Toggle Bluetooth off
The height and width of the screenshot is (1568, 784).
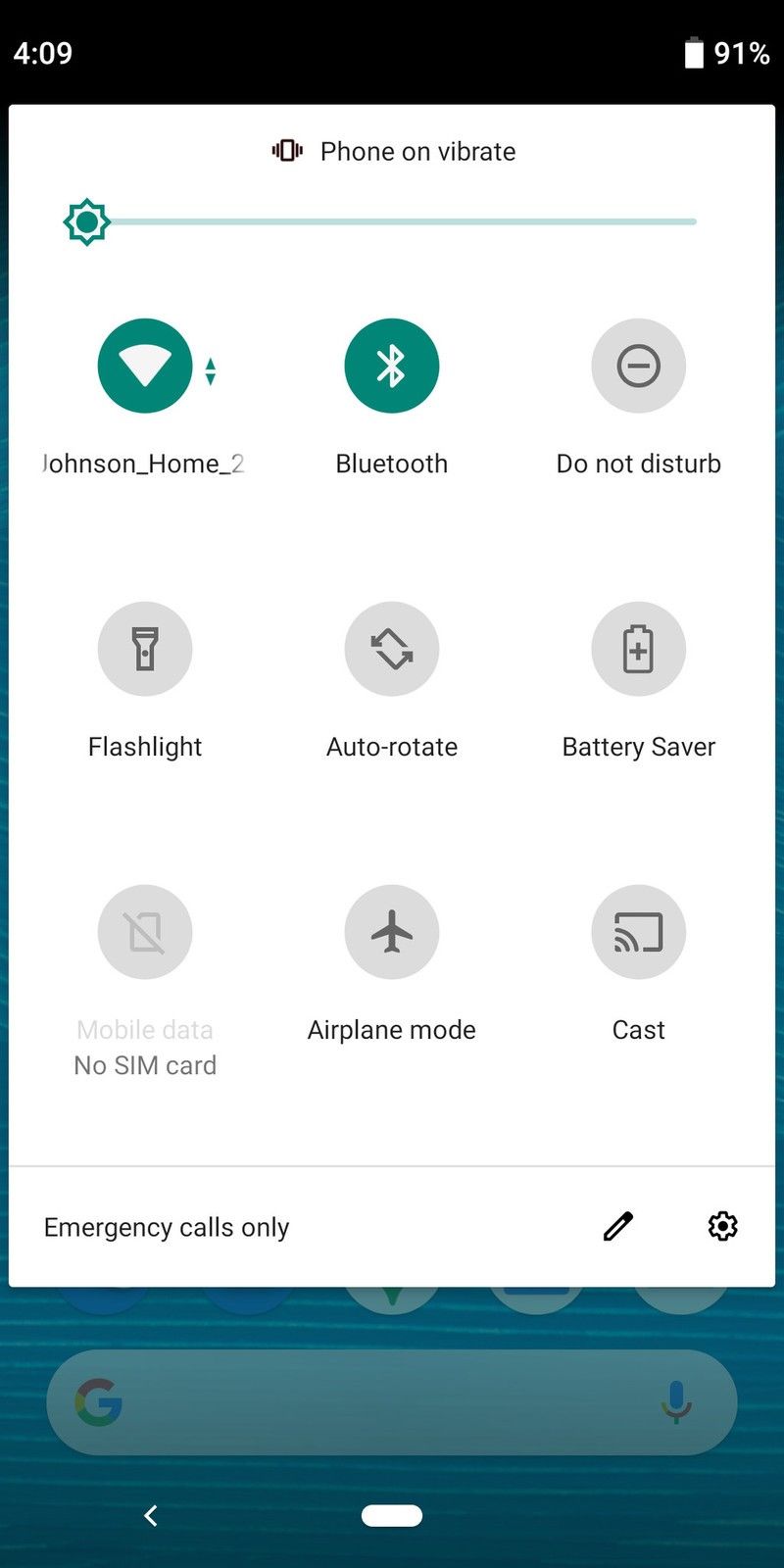(x=391, y=365)
